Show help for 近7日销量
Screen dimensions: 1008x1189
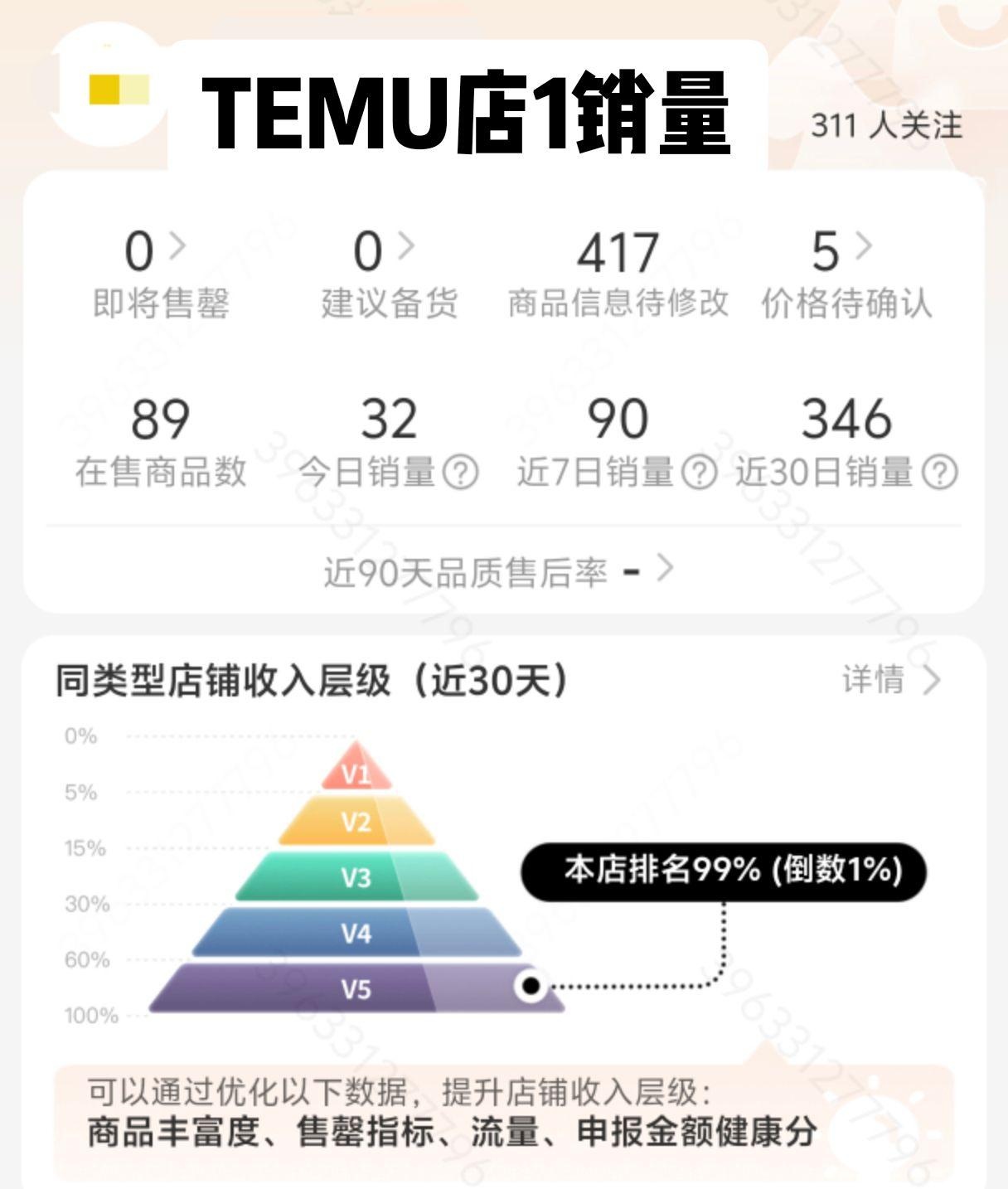coord(699,473)
